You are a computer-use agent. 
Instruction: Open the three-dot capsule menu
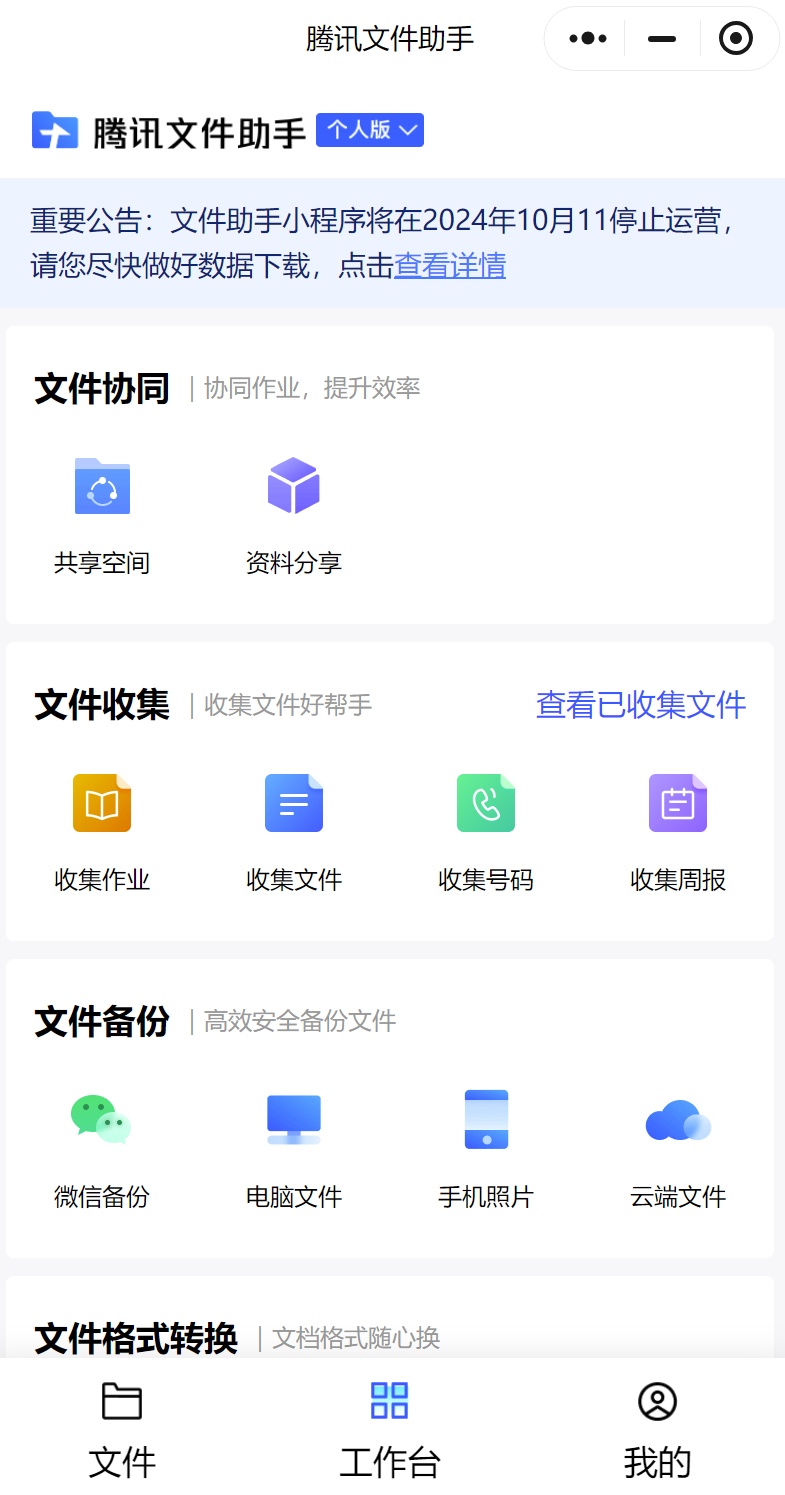click(586, 38)
